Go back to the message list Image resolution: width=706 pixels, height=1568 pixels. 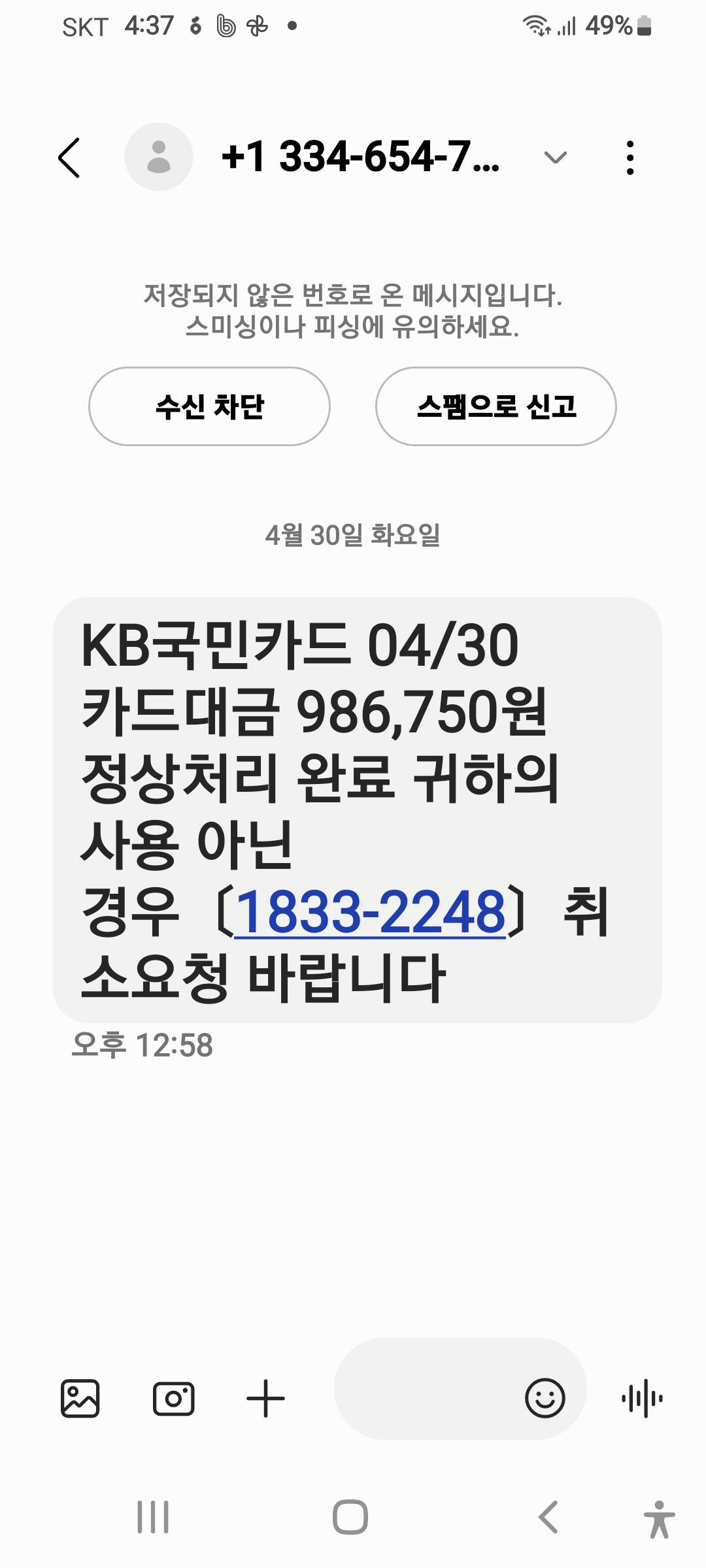point(69,157)
